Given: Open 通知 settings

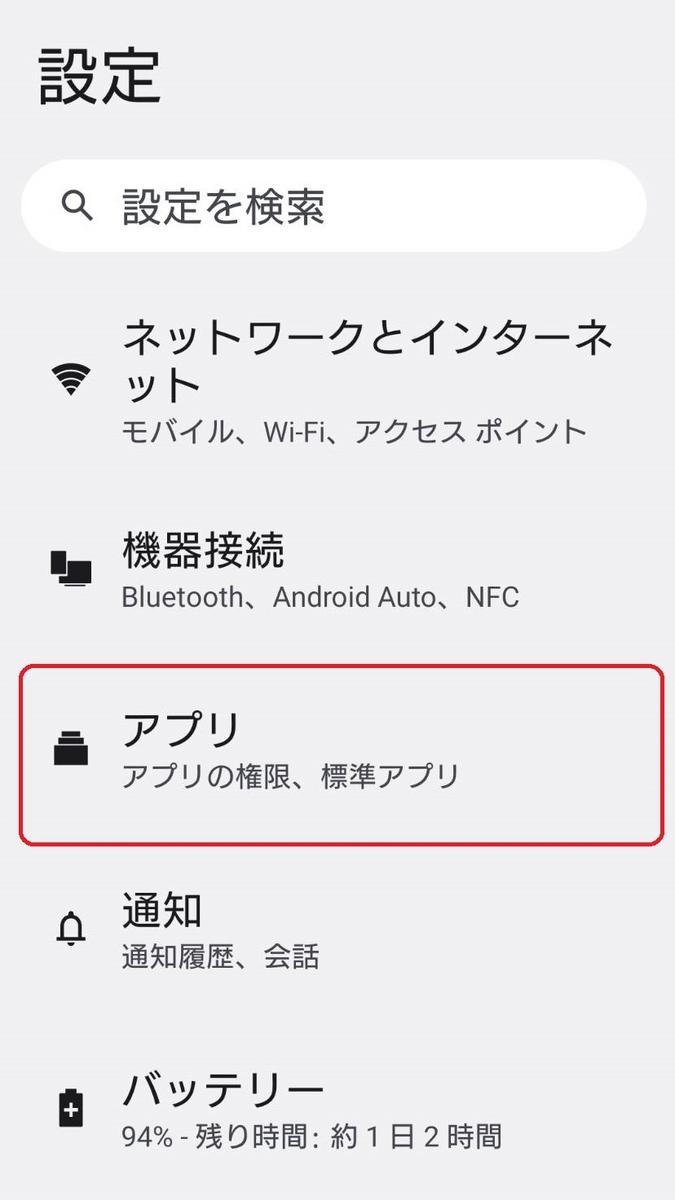Looking at the screenshot, I should 337,931.
